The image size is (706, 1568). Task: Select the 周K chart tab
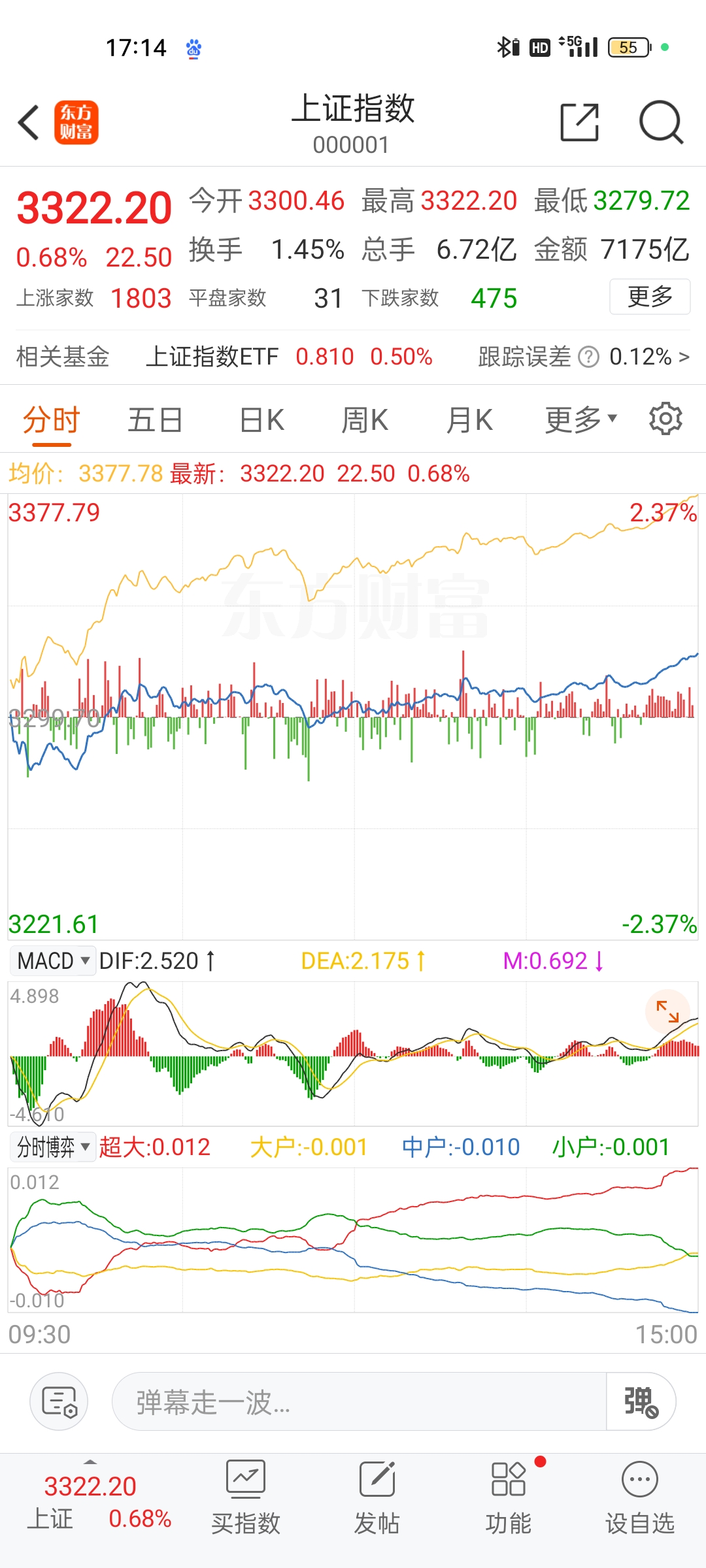click(366, 419)
